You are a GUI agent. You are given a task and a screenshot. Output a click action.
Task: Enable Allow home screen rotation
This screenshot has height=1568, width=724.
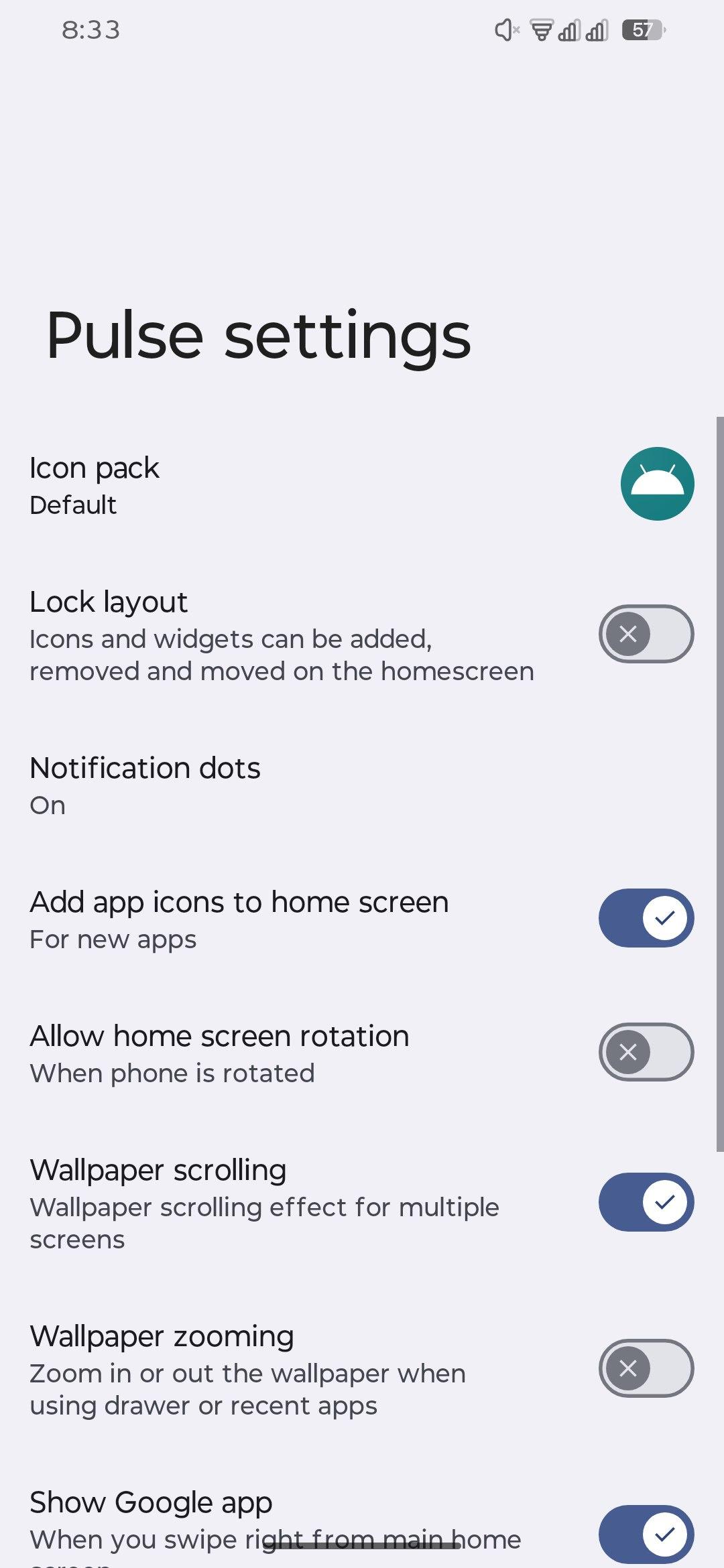point(646,1052)
